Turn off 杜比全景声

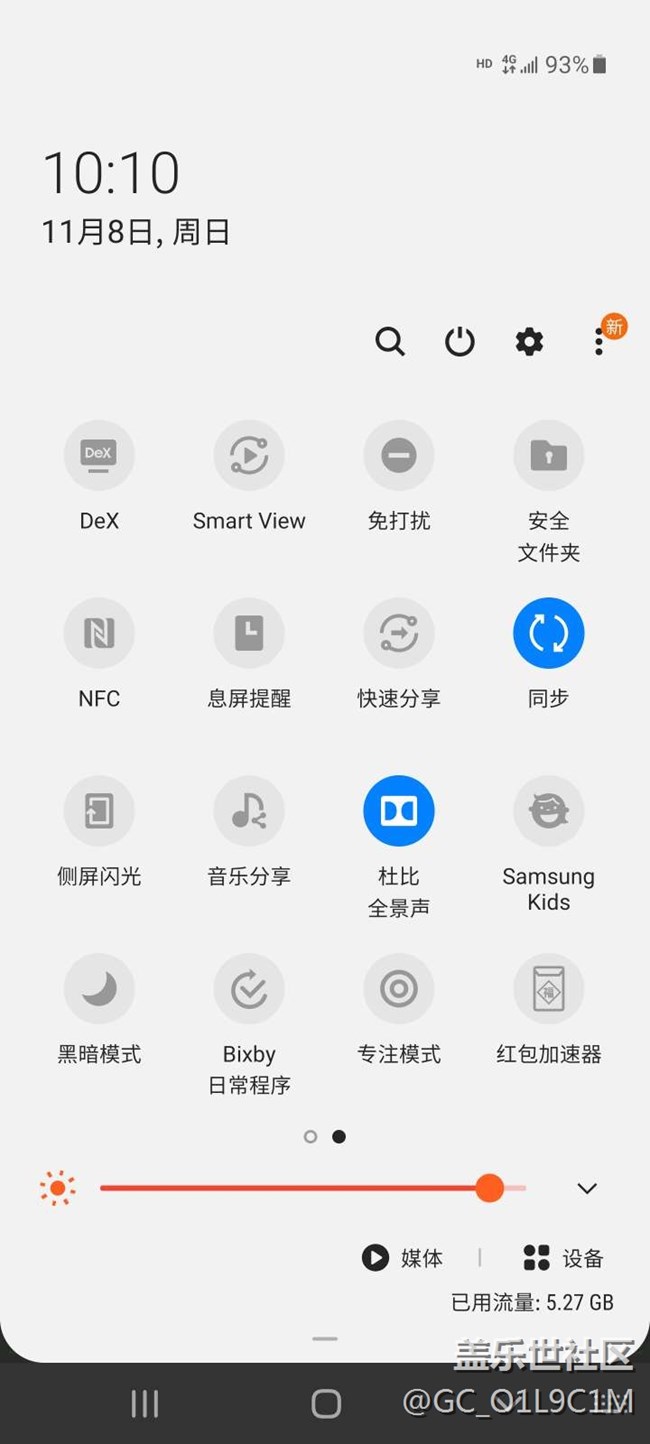click(x=399, y=811)
